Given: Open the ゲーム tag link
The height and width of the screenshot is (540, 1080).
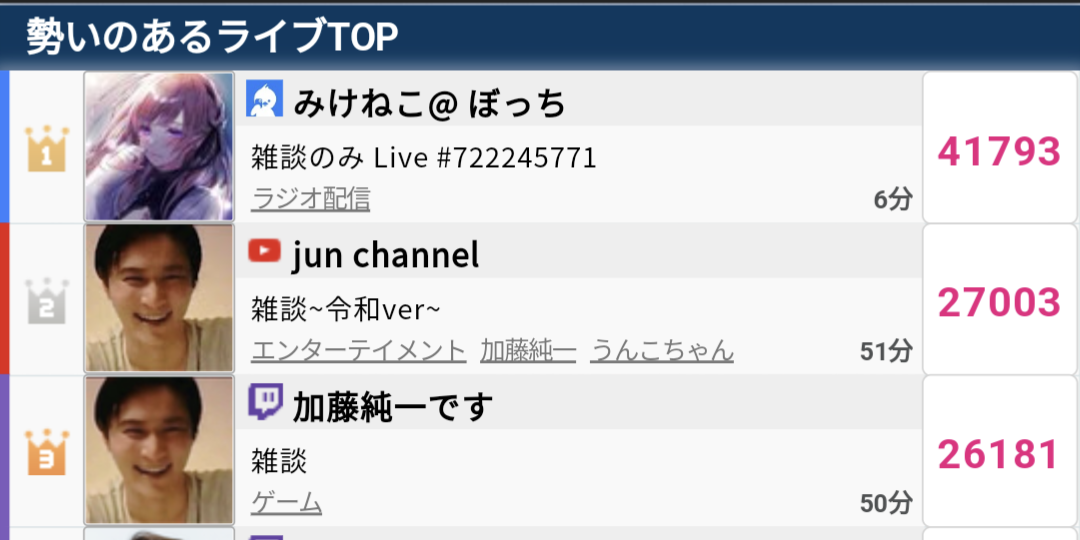Looking at the screenshot, I should pos(286,503).
